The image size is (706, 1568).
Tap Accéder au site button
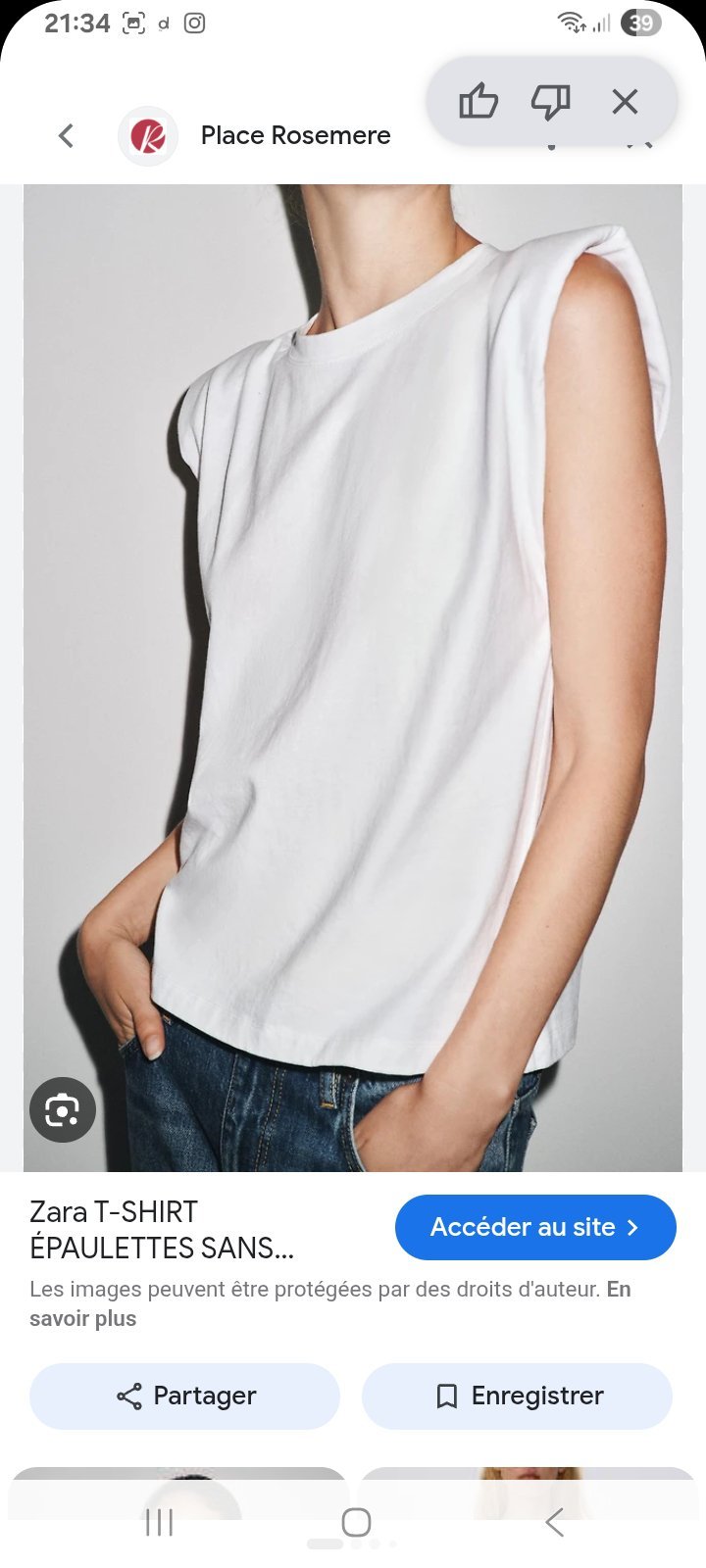535,1227
